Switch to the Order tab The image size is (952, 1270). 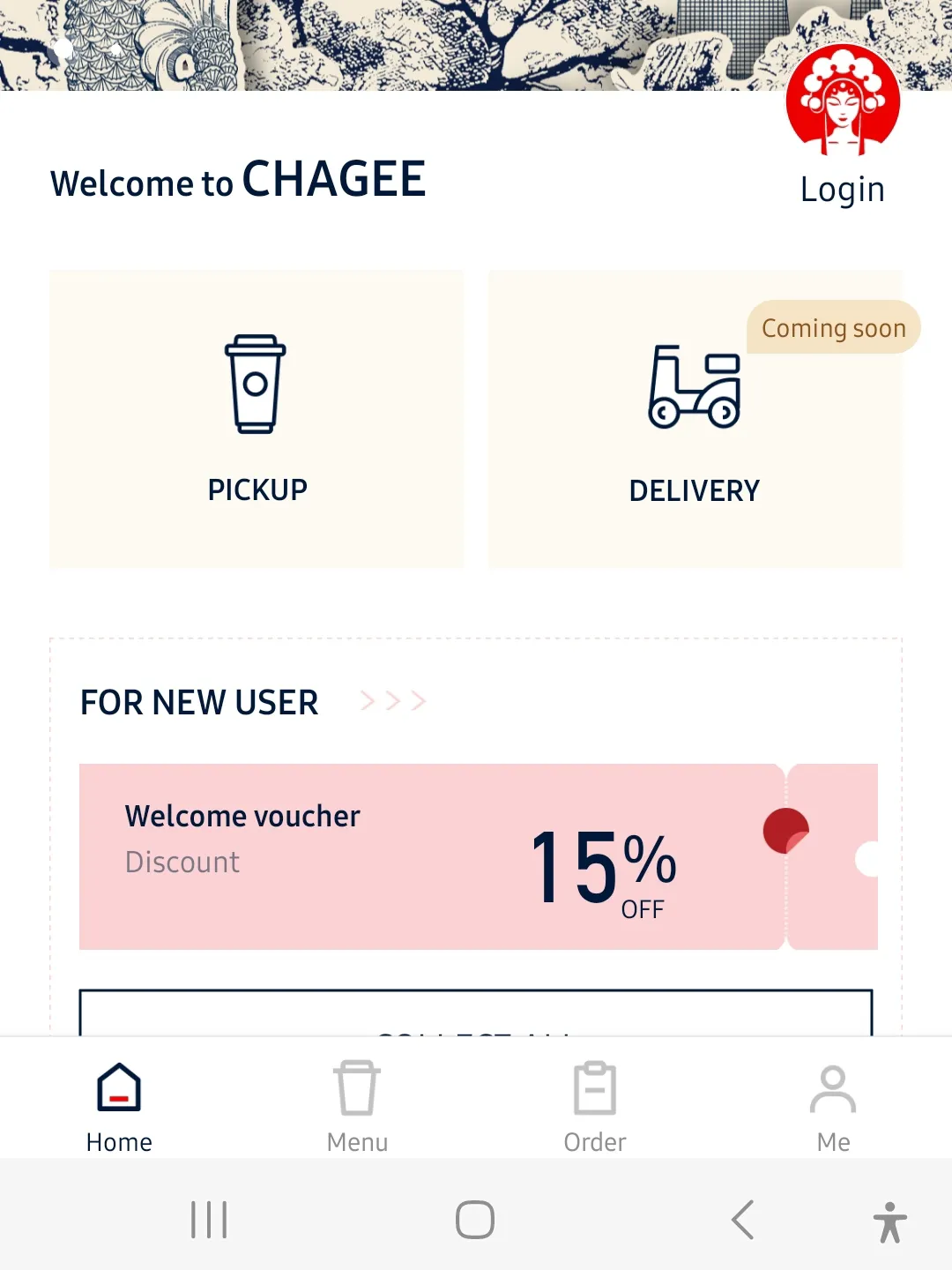595,1106
